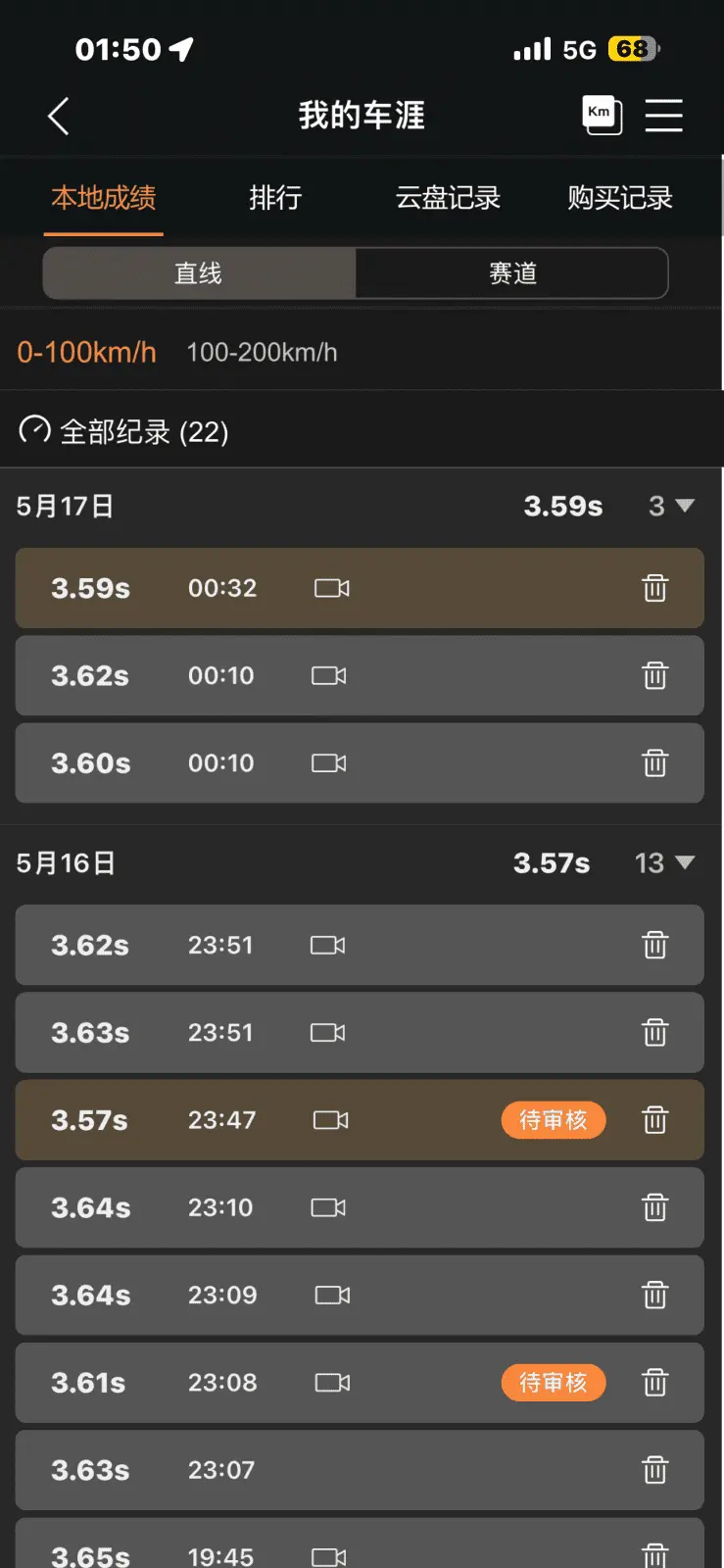
Task: Switch to 100-200km/h results
Action: click(x=262, y=353)
